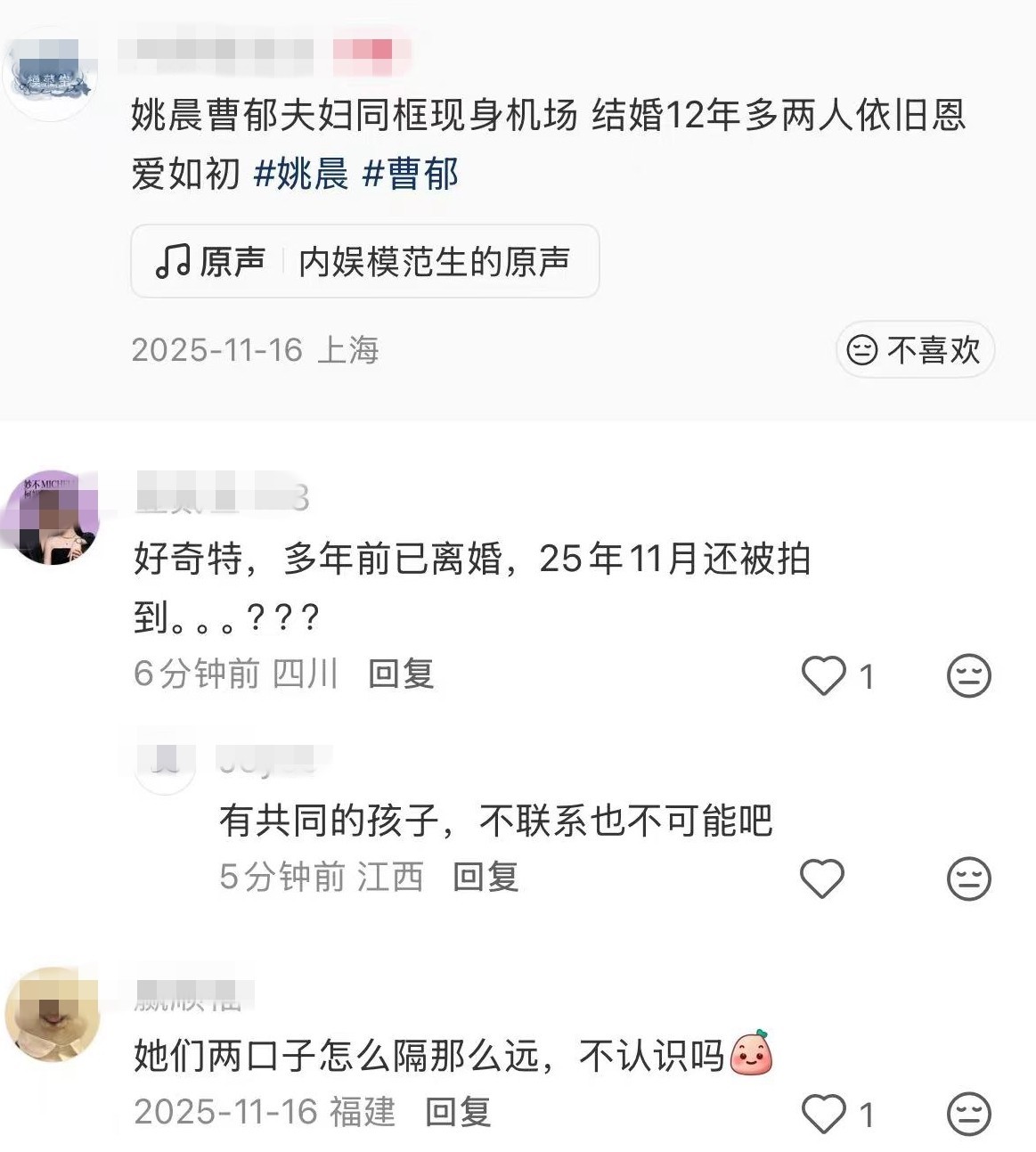Reply to the 她们两口子 comment from 福建

click(x=458, y=1112)
